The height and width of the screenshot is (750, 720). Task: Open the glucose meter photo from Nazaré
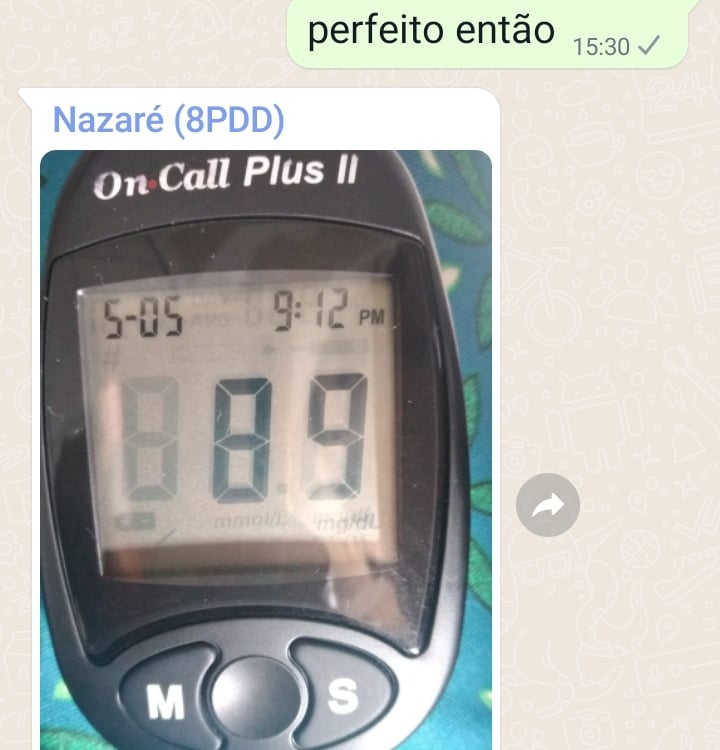[x=266, y=450]
